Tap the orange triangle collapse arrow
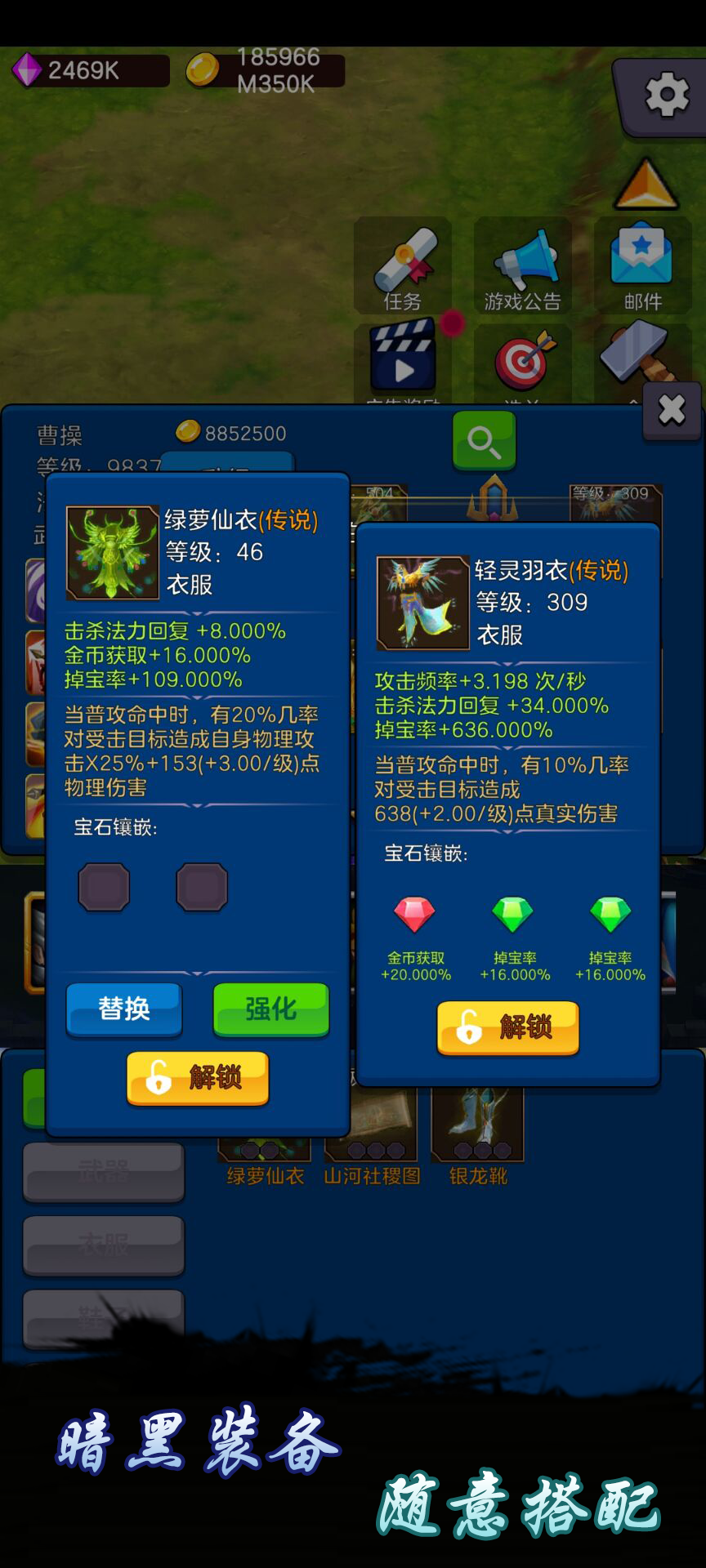The image size is (706, 1568). [646, 184]
